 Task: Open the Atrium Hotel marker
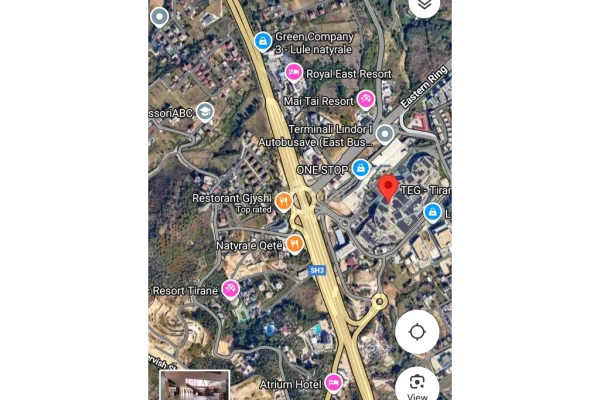click(334, 382)
